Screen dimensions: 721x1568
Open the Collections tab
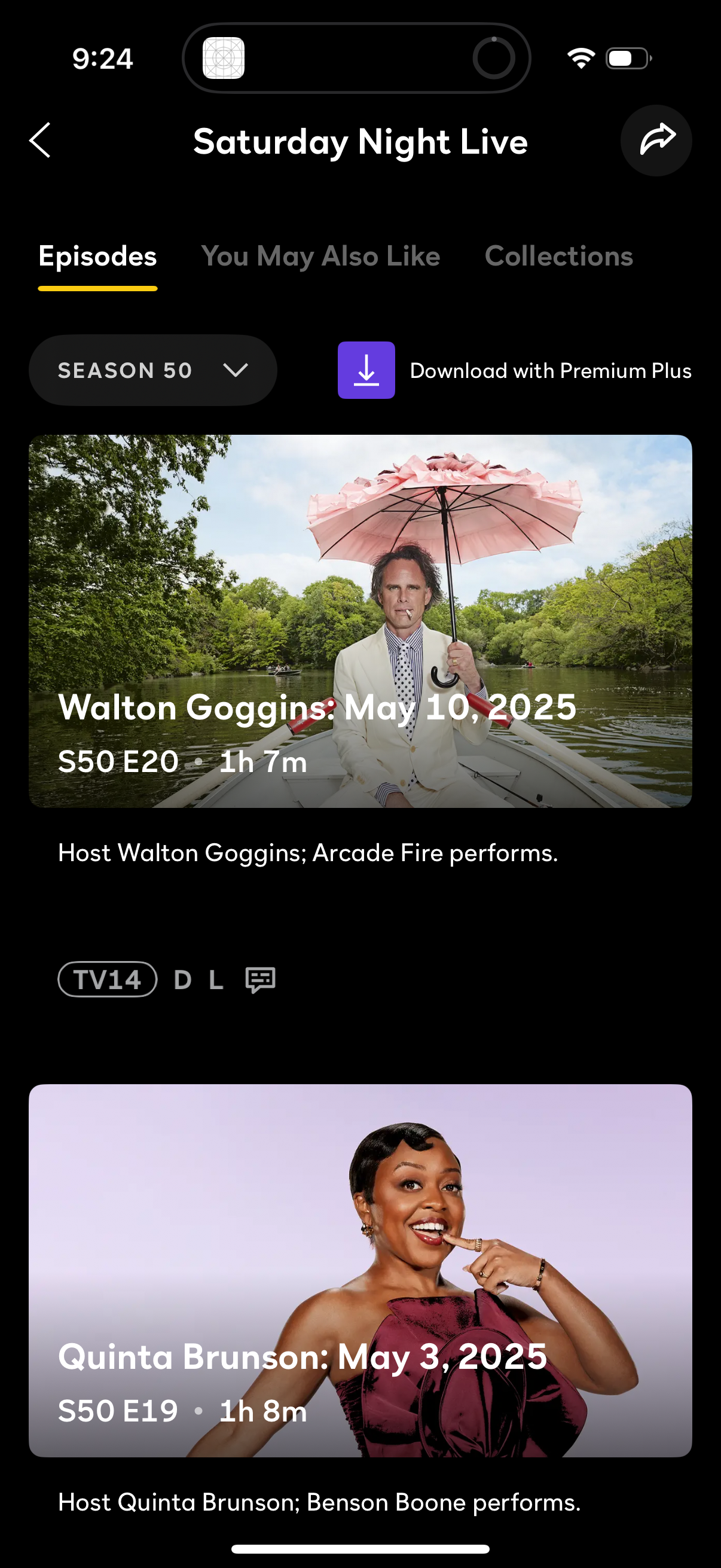(558, 257)
